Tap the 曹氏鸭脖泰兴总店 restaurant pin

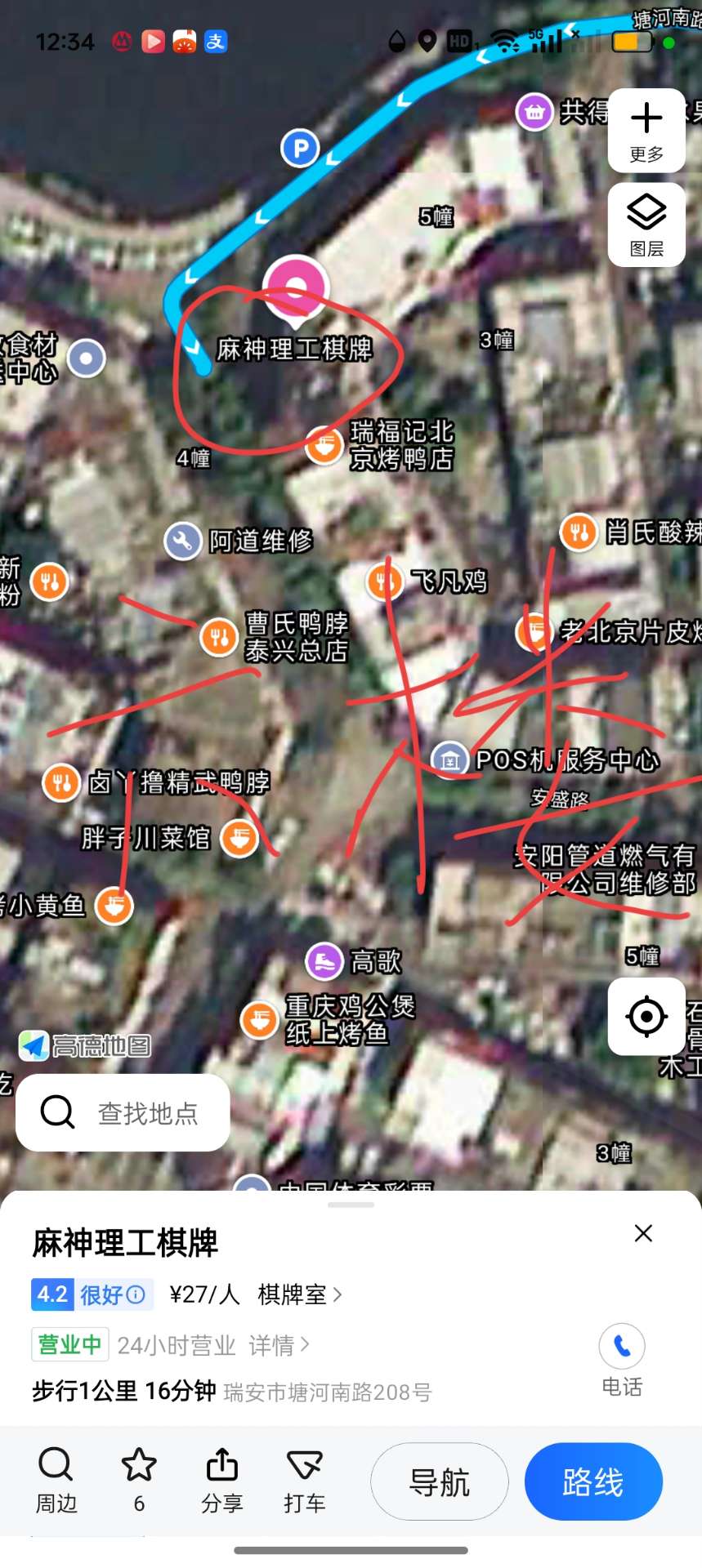[x=219, y=637]
